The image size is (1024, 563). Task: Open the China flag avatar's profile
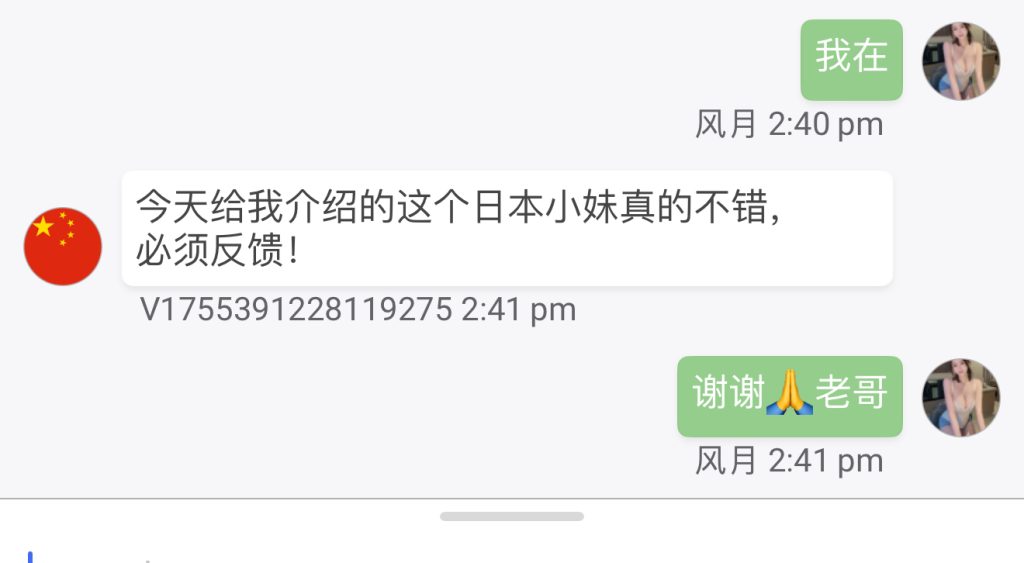point(63,246)
